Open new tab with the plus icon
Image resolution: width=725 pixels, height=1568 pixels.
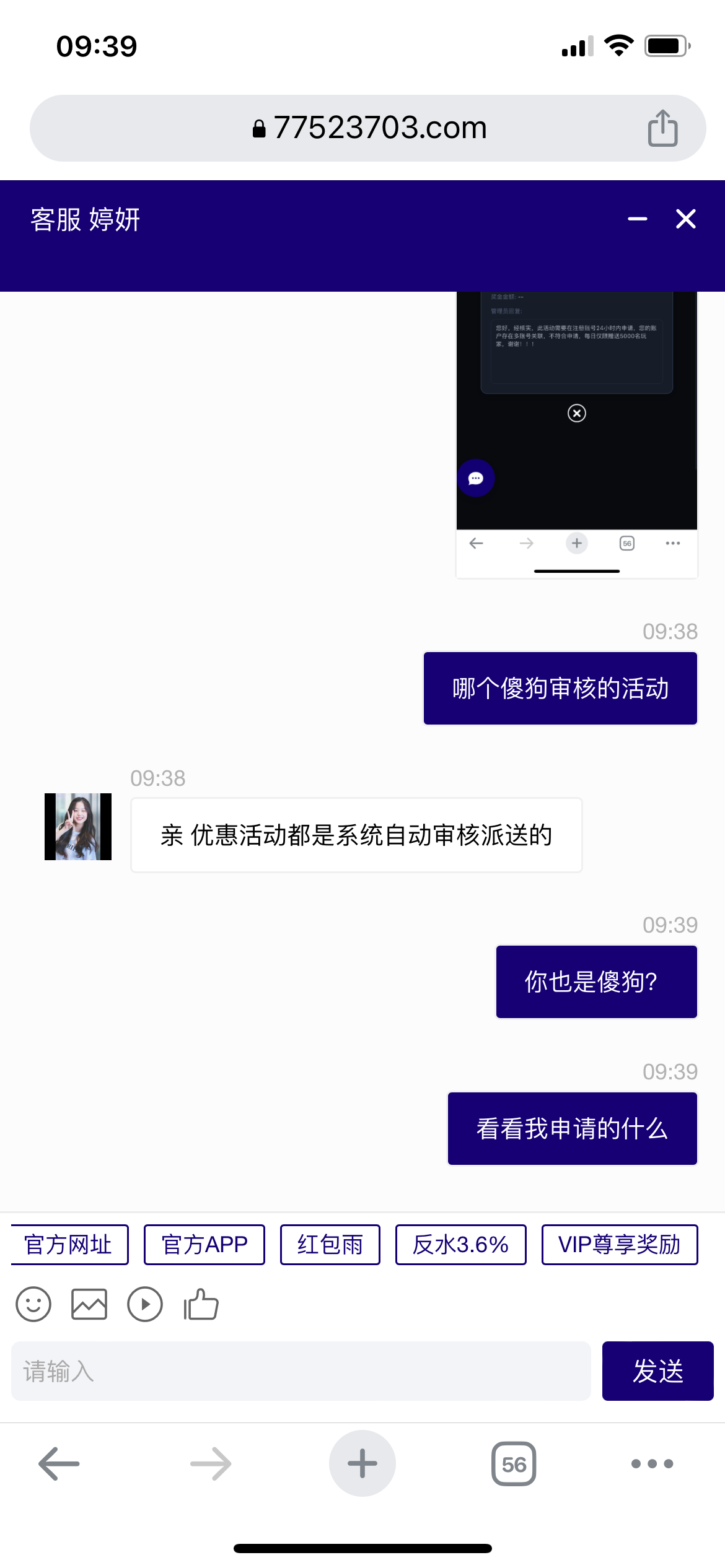(x=362, y=1463)
